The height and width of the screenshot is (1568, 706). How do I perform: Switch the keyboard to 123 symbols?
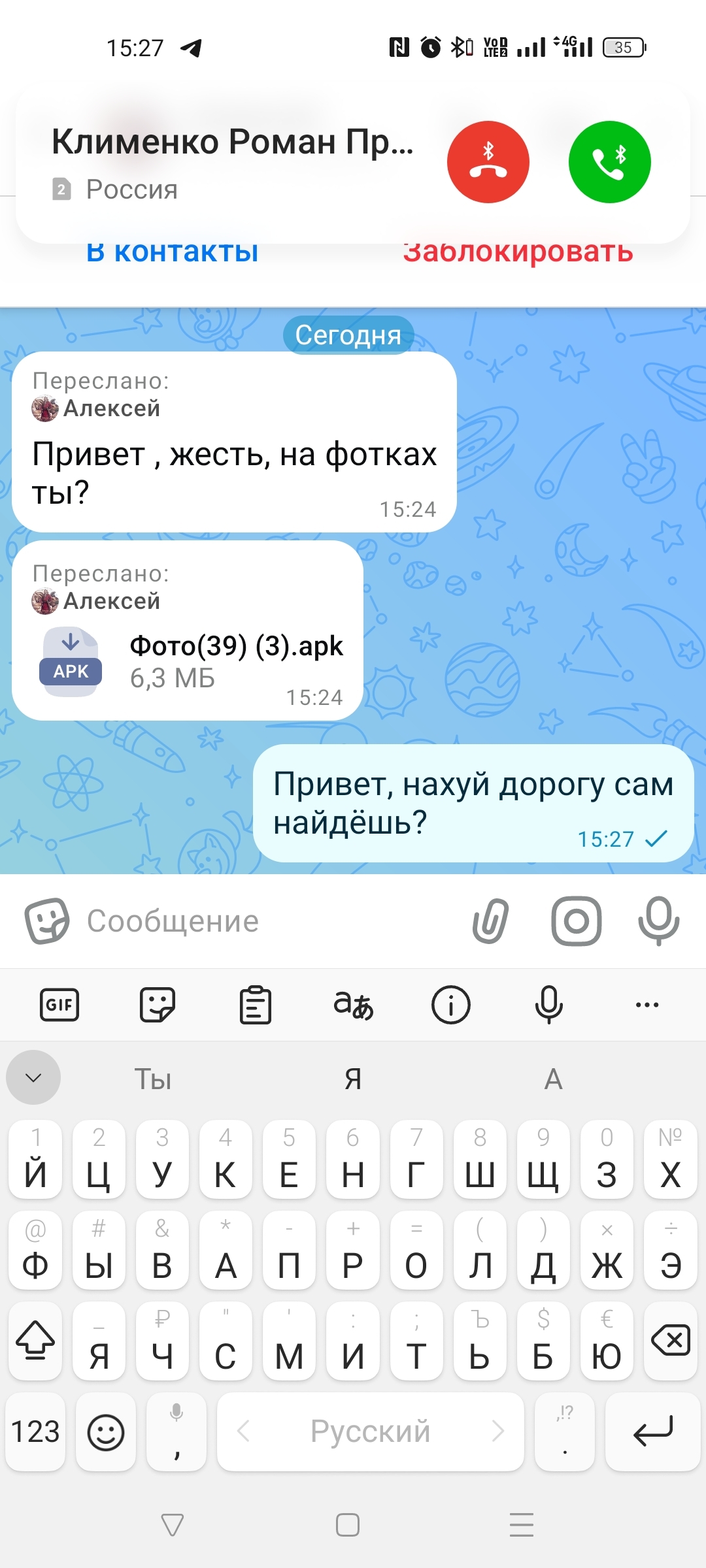tap(35, 1431)
